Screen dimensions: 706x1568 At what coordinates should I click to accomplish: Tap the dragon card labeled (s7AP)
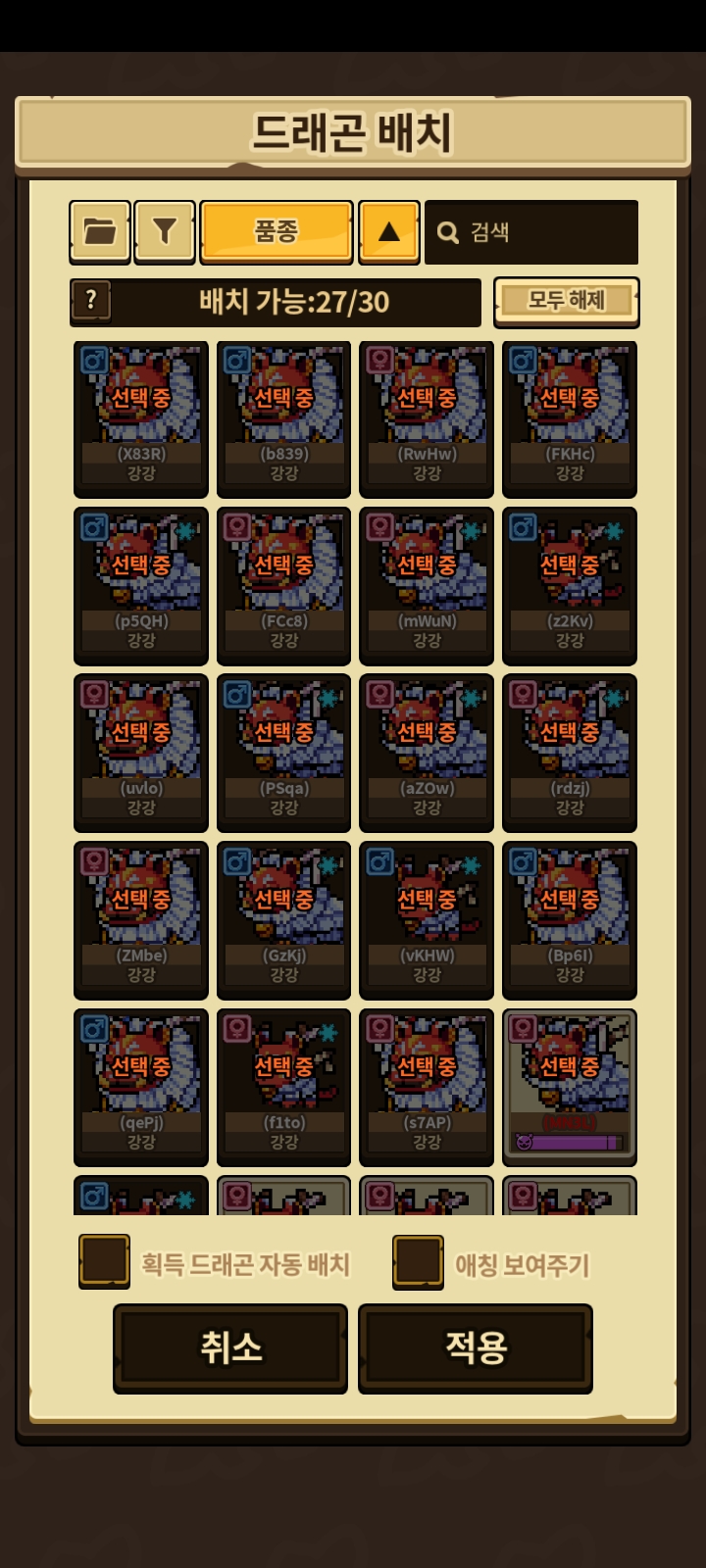coord(427,1087)
